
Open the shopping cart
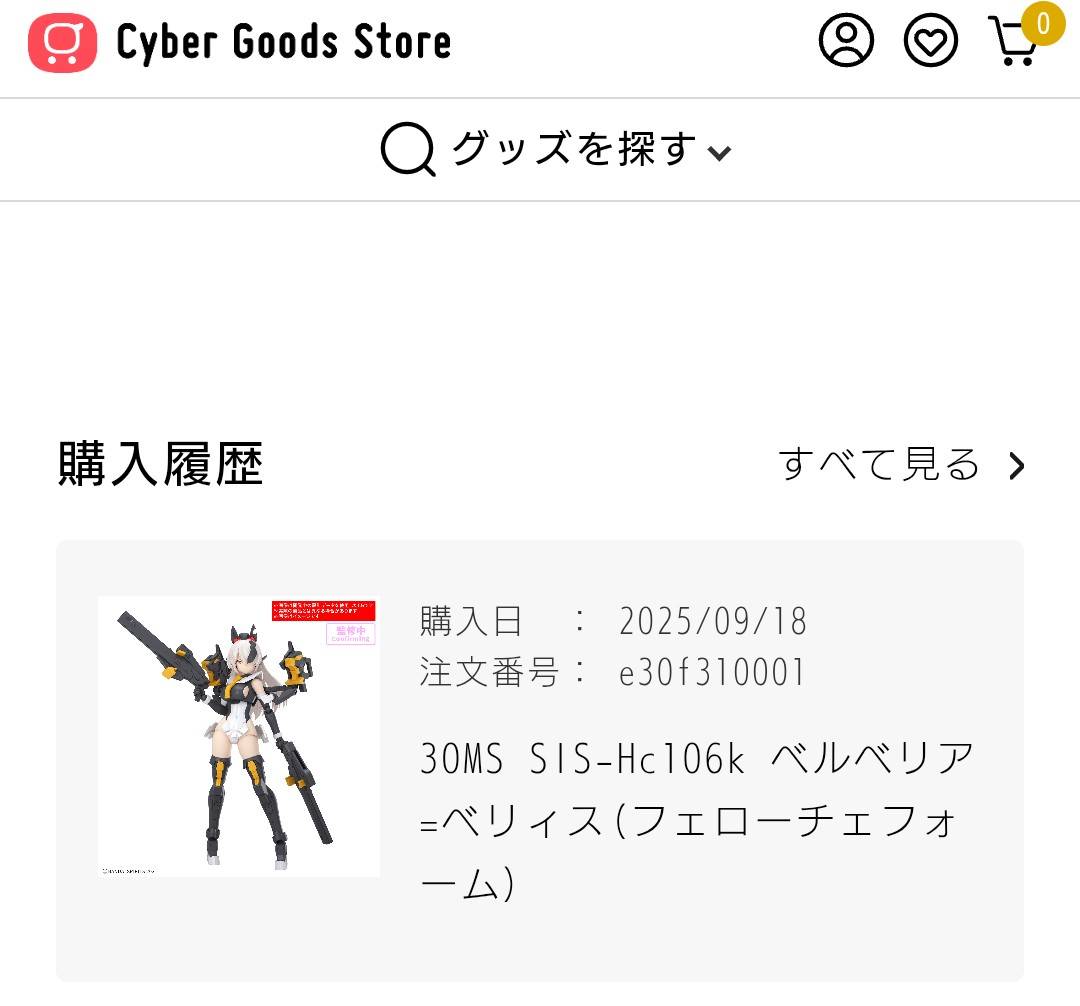click(x=1014, y=42)
